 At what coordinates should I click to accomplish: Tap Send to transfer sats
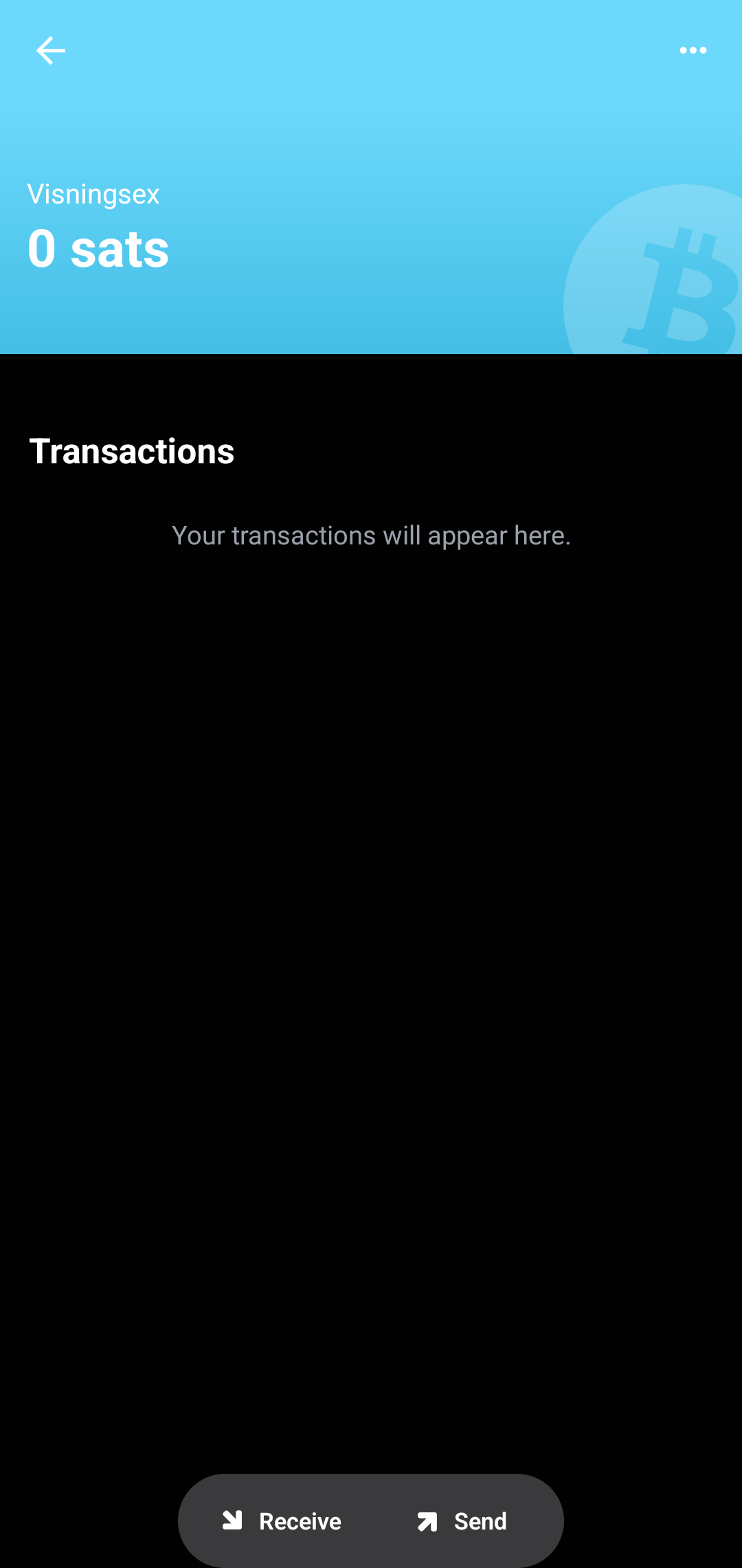[462, 1521]
